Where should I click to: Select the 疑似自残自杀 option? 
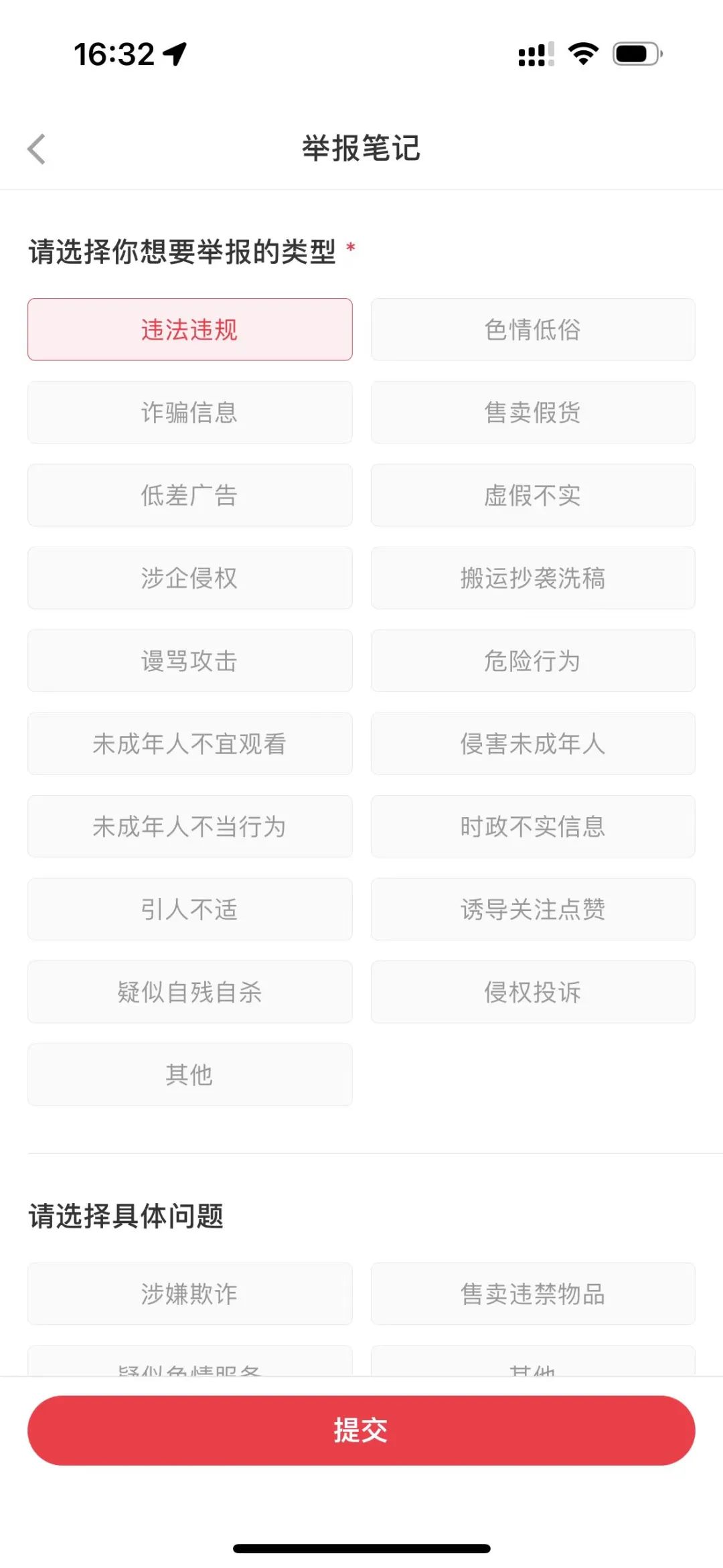point(189,992)
